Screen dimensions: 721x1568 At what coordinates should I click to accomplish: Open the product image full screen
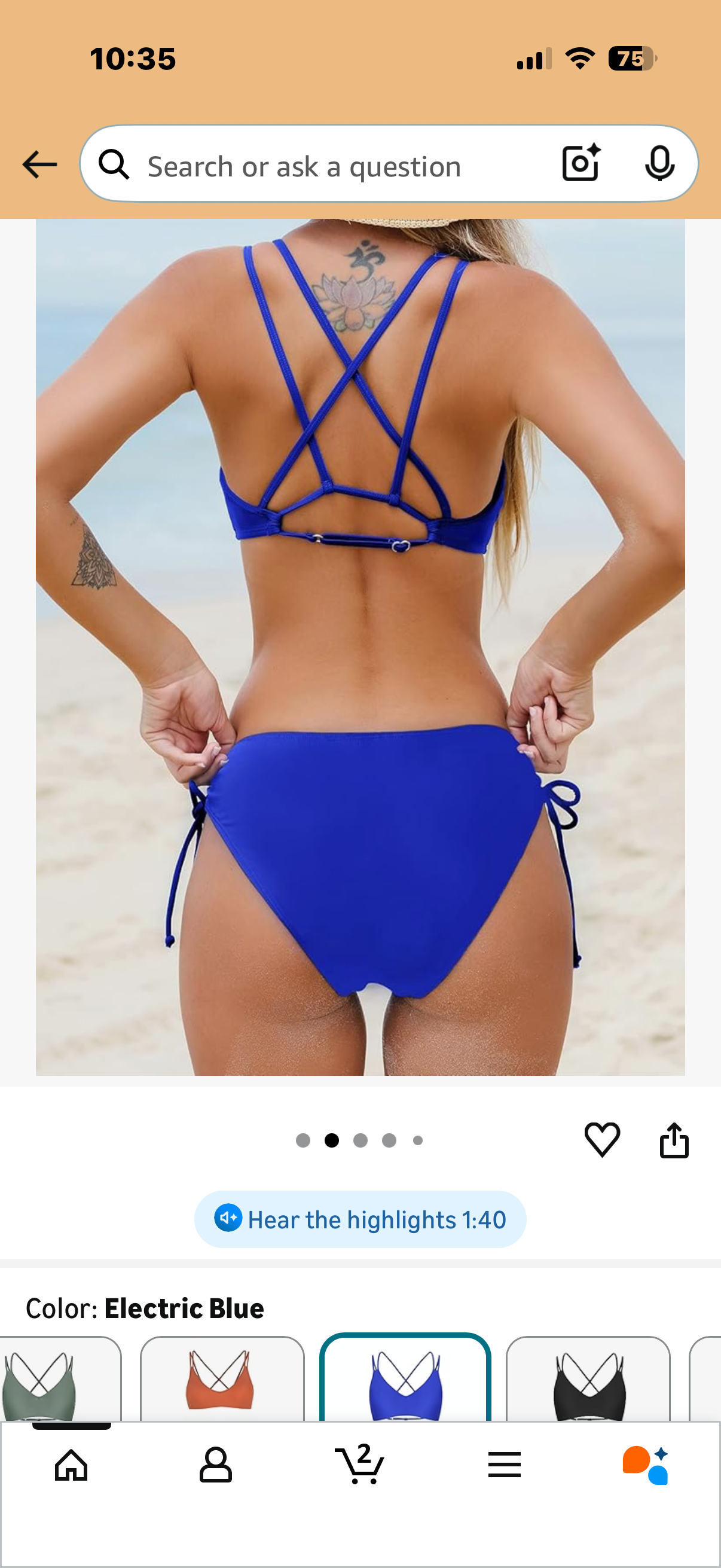pyautogui.click(x=360, y=646)
